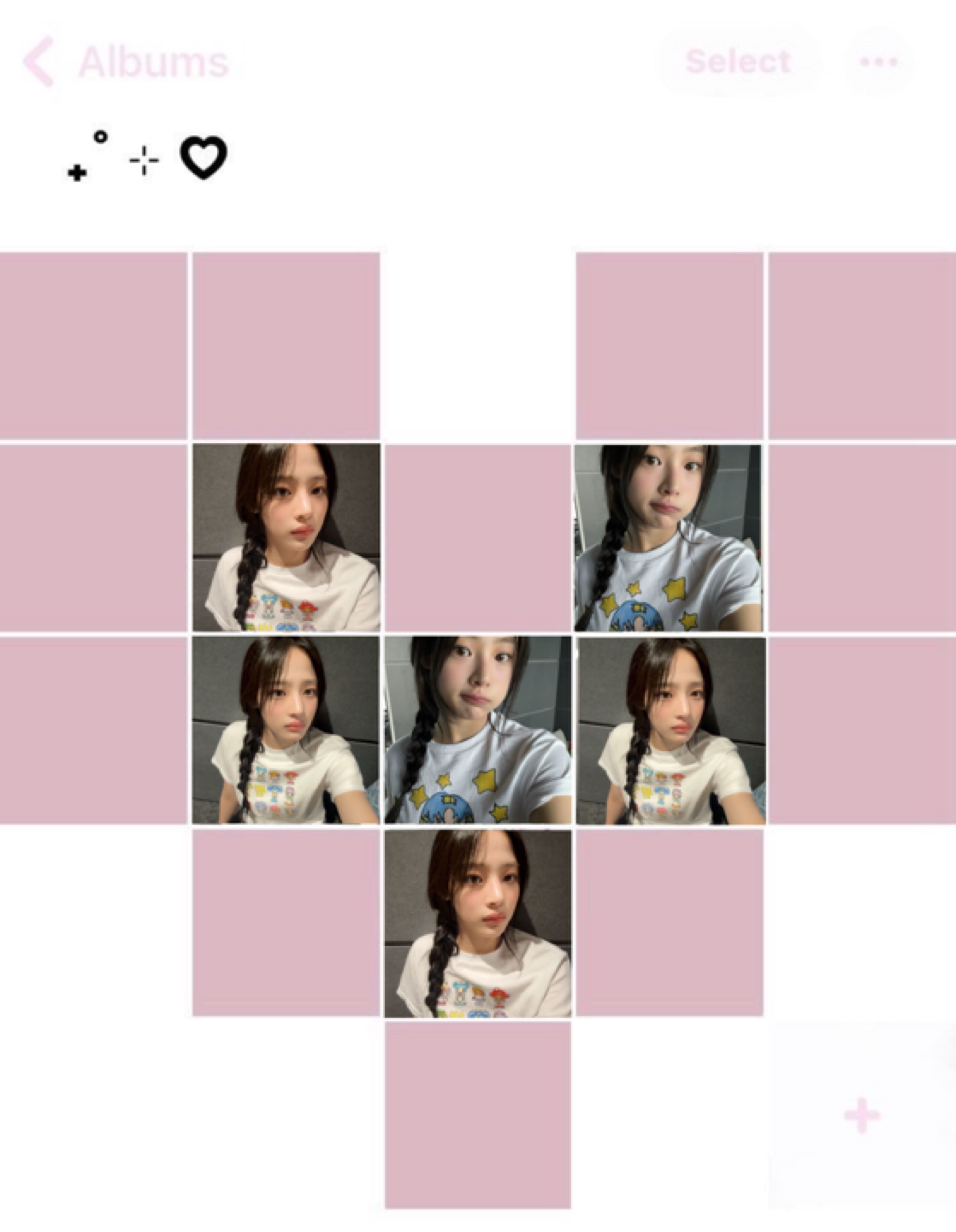Image resolution: width=956 pixels, height=1232 pixels.
Task: Tap the Select button
Action: (x=738, y=62)
